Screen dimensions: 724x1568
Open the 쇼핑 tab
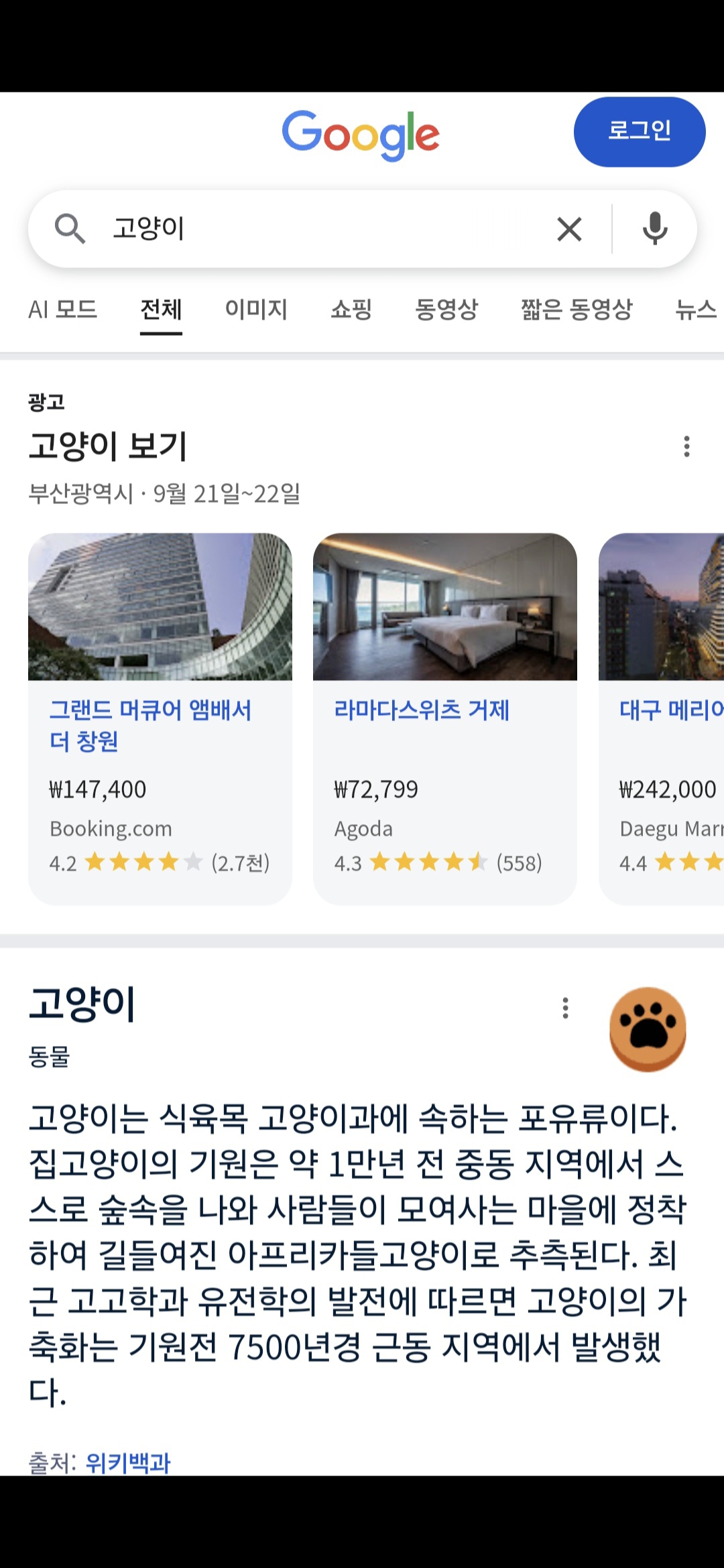pyautogui.click(x=351, y=310)
